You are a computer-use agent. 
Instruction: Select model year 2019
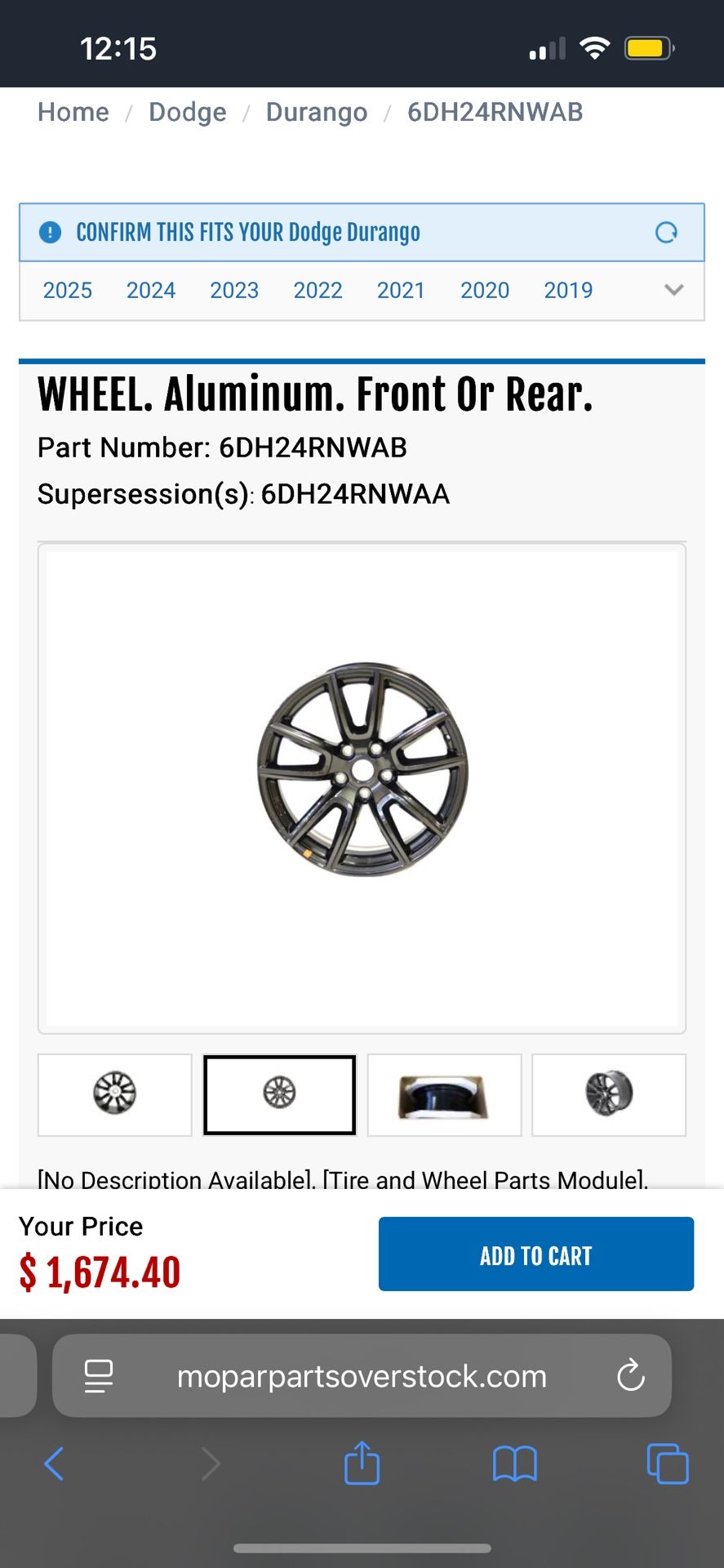pos(569,290)
